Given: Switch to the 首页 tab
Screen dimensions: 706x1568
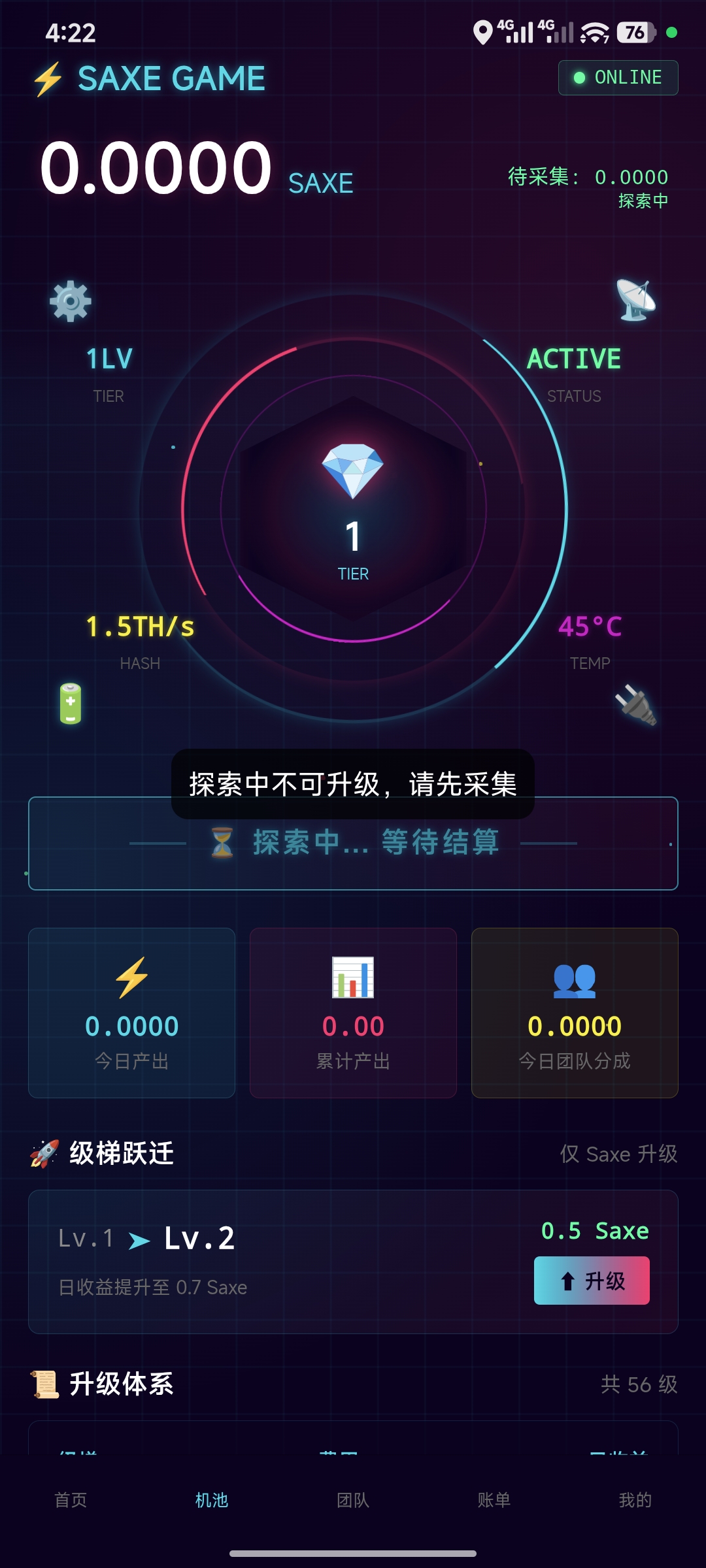Looking at the screenshot, I should [71, 1500].
